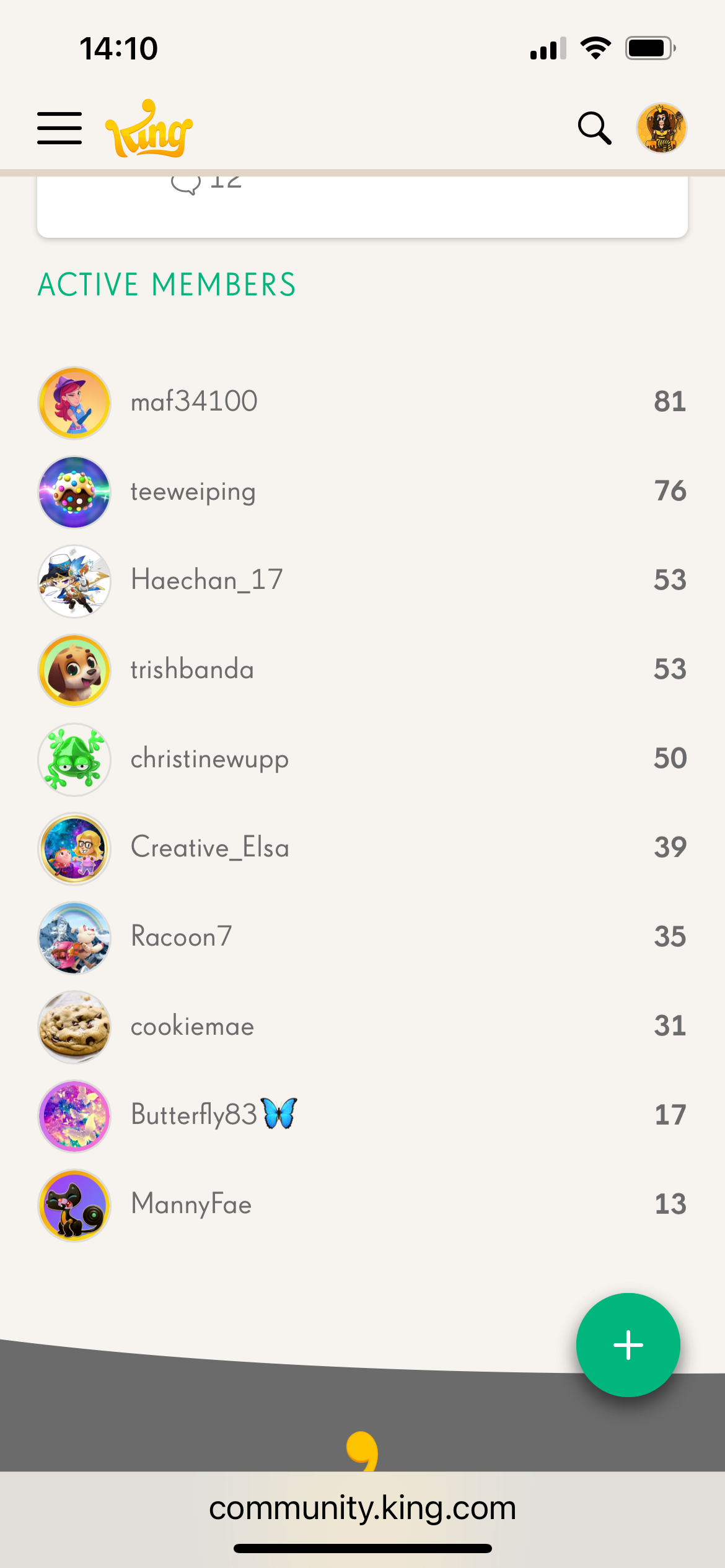Image resolution: width=725 pixels, height=1568 pixels.
Task: Open the search icon
Action: click(594, 128)
